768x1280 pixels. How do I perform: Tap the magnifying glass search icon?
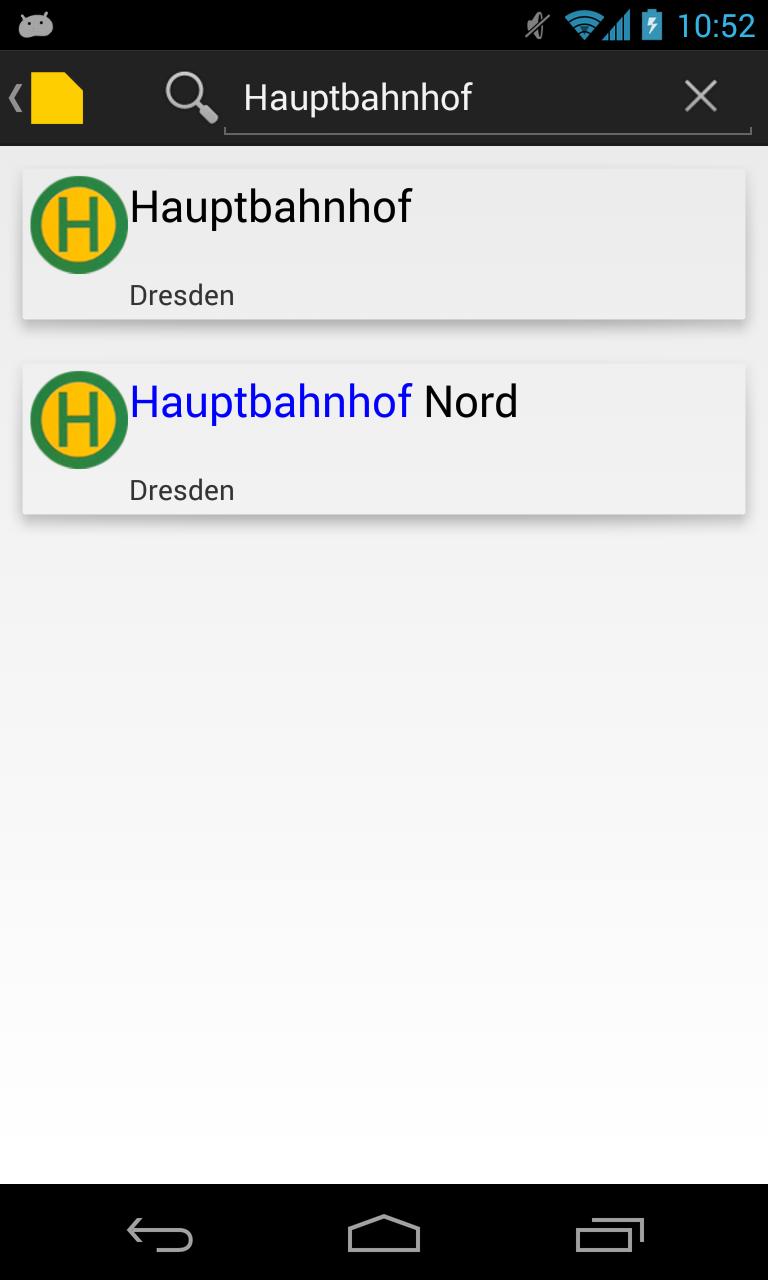(x=191, y=96)
